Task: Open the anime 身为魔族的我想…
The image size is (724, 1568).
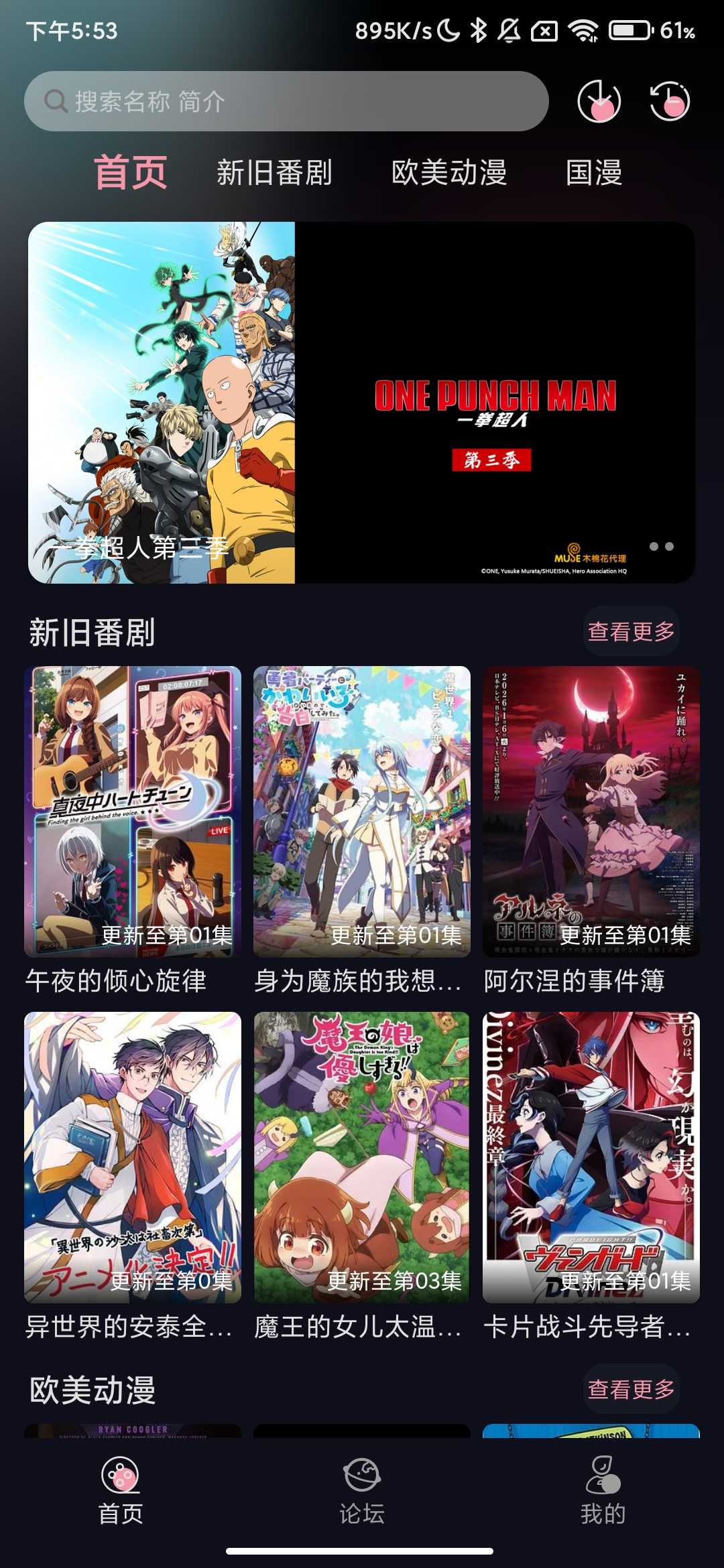Action: [x=361, y=812]
